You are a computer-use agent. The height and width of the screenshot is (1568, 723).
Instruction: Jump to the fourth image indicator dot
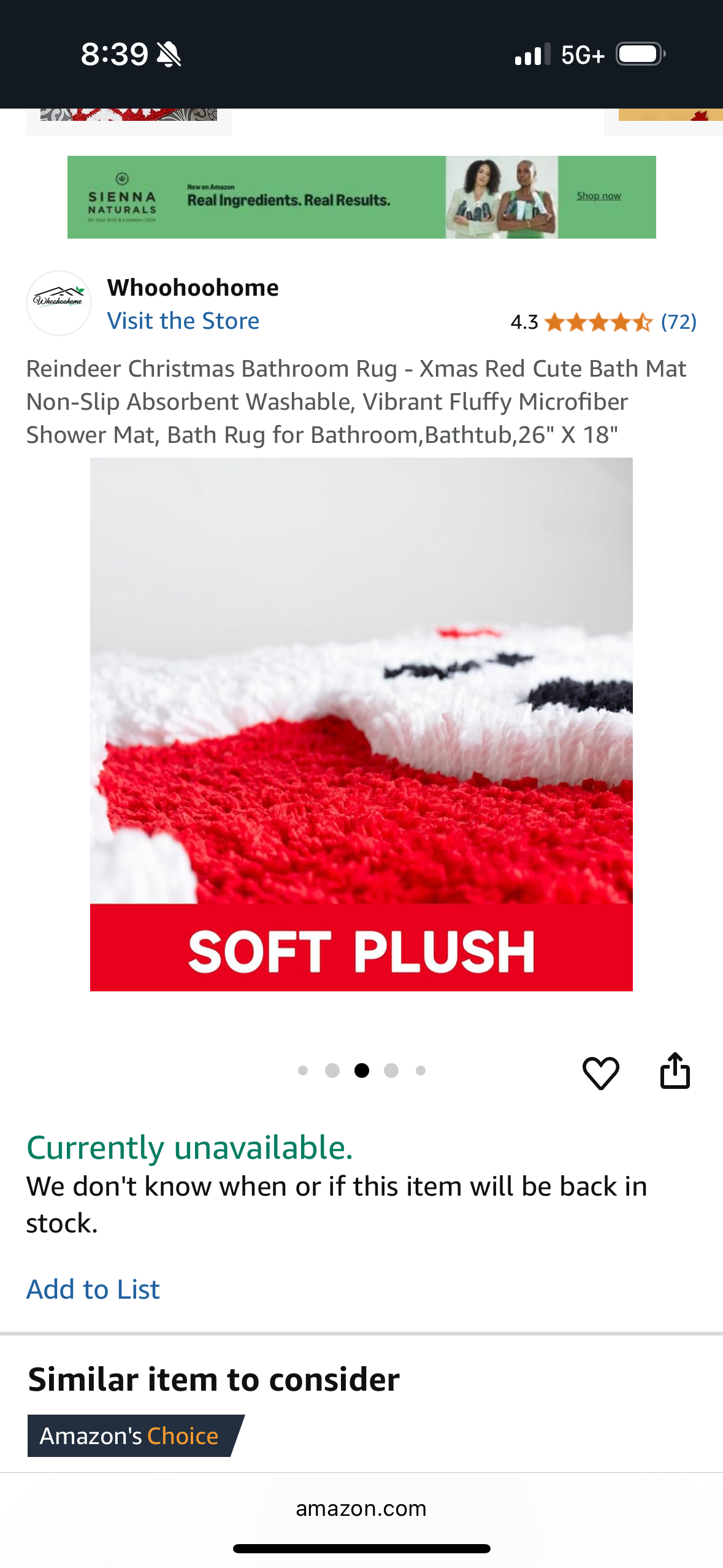[x=391, y=1070]
